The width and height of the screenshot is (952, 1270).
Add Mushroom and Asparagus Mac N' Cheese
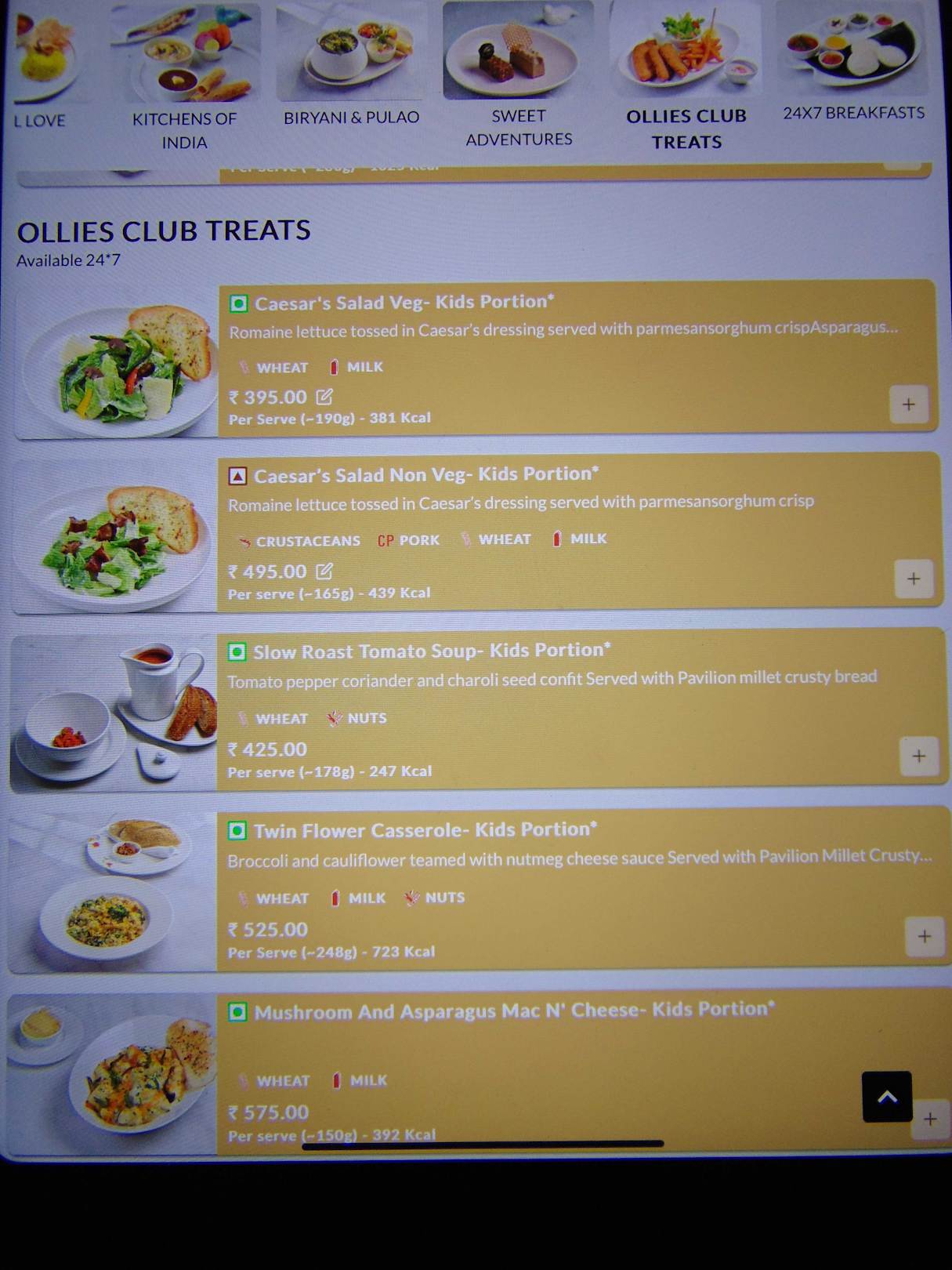click(930, 1119)
